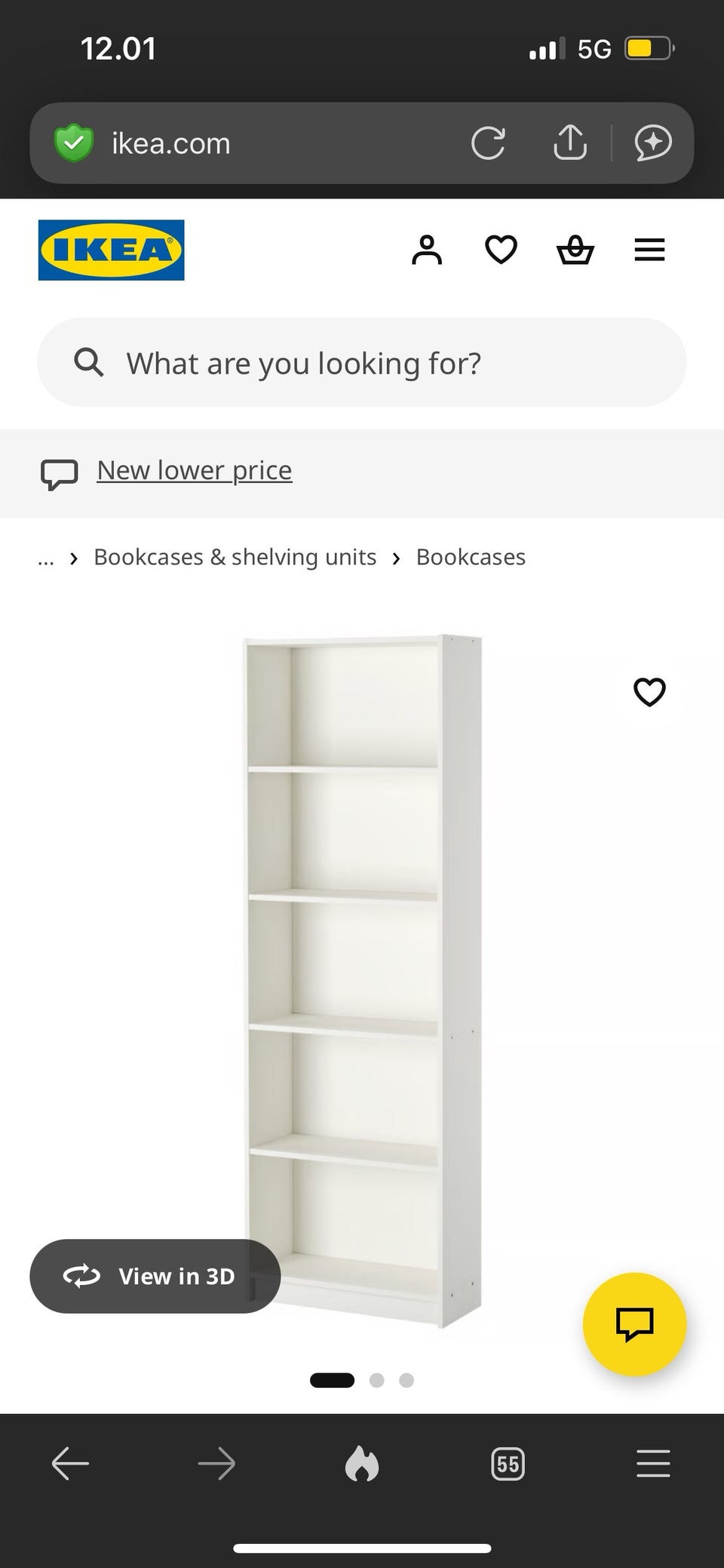Viewport: 724px width, 1568px height.
Task: Tap the 'What are you looking for?' search box
Action: tap(362, 362)
